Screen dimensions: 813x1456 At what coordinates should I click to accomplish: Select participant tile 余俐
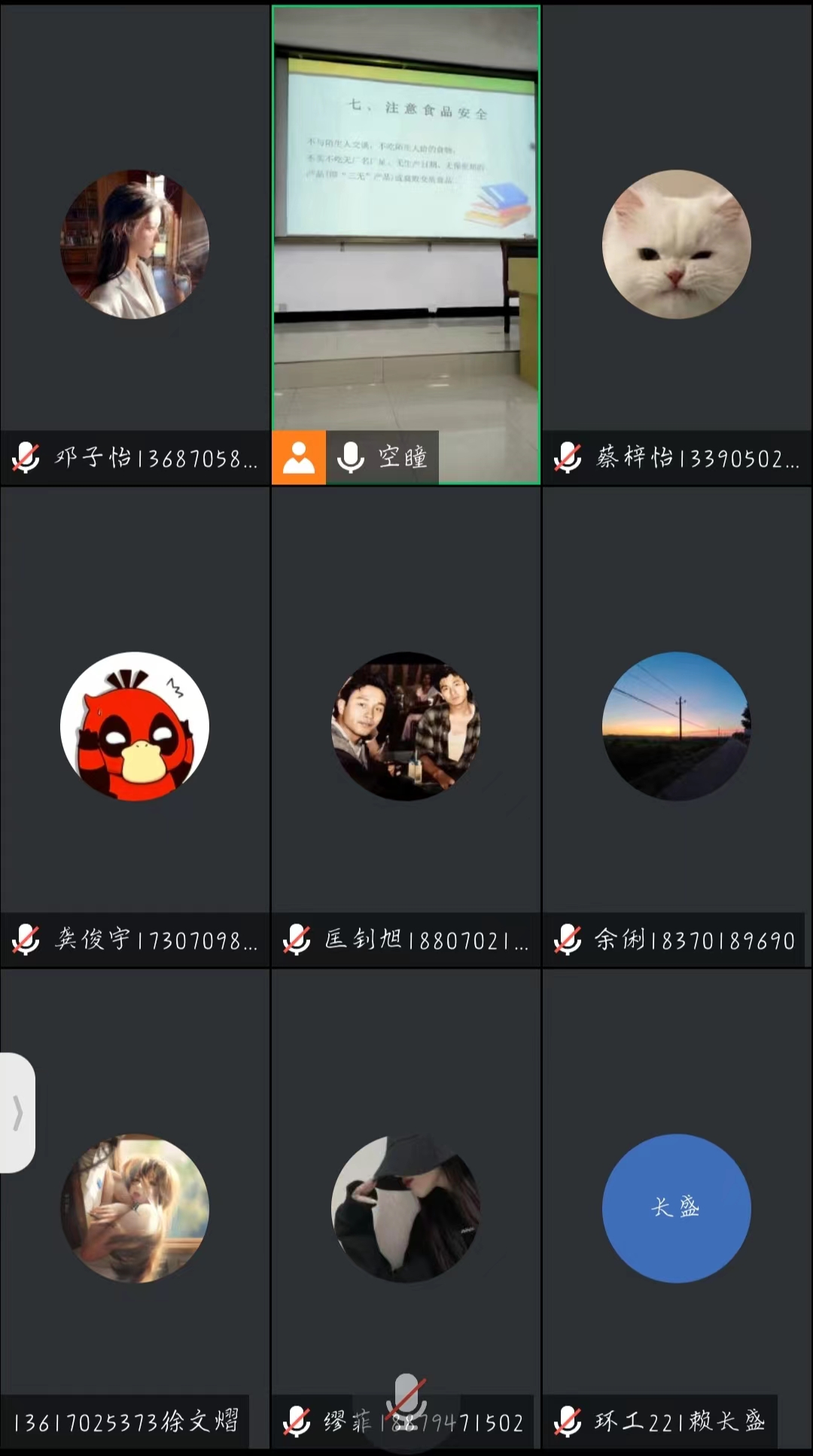coord(676,726)
